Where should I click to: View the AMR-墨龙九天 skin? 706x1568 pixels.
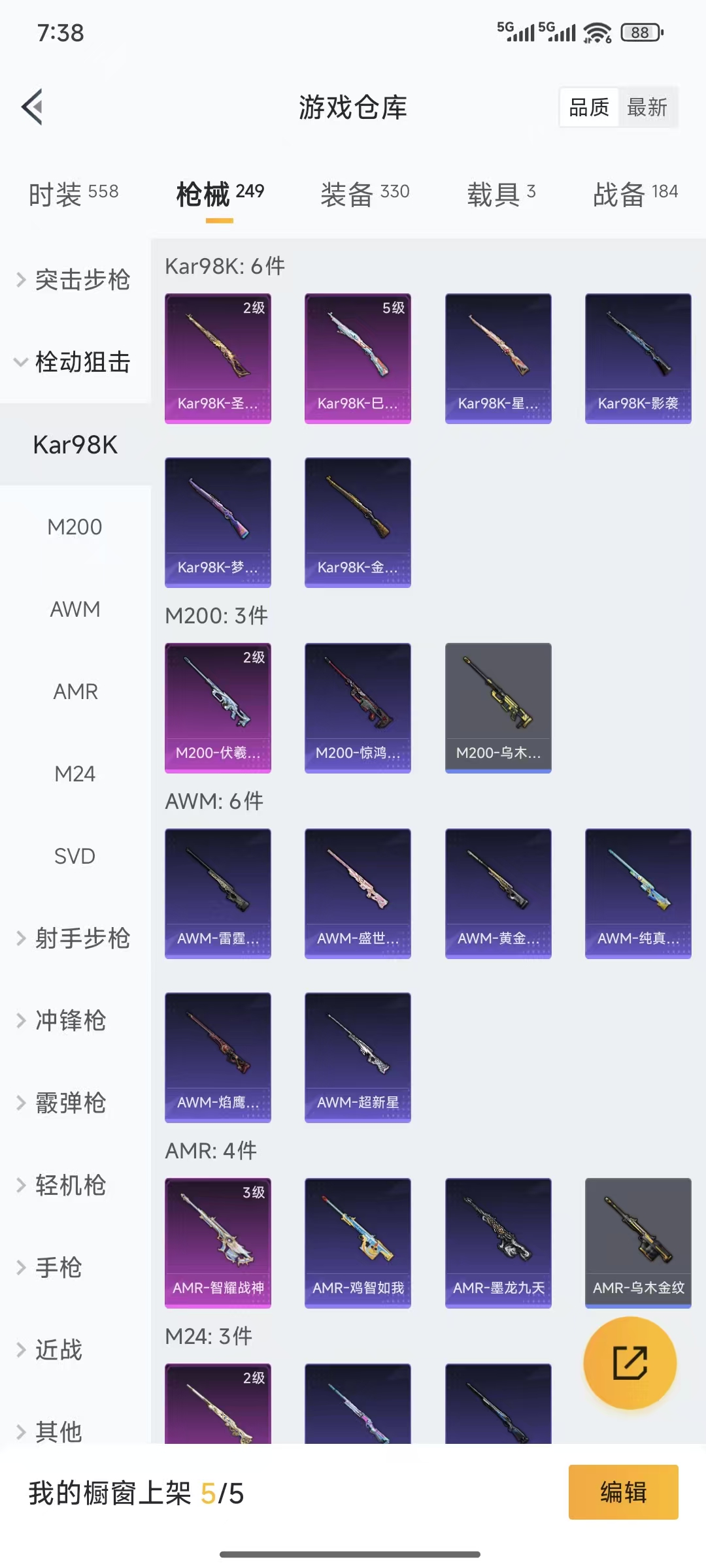498,1243
